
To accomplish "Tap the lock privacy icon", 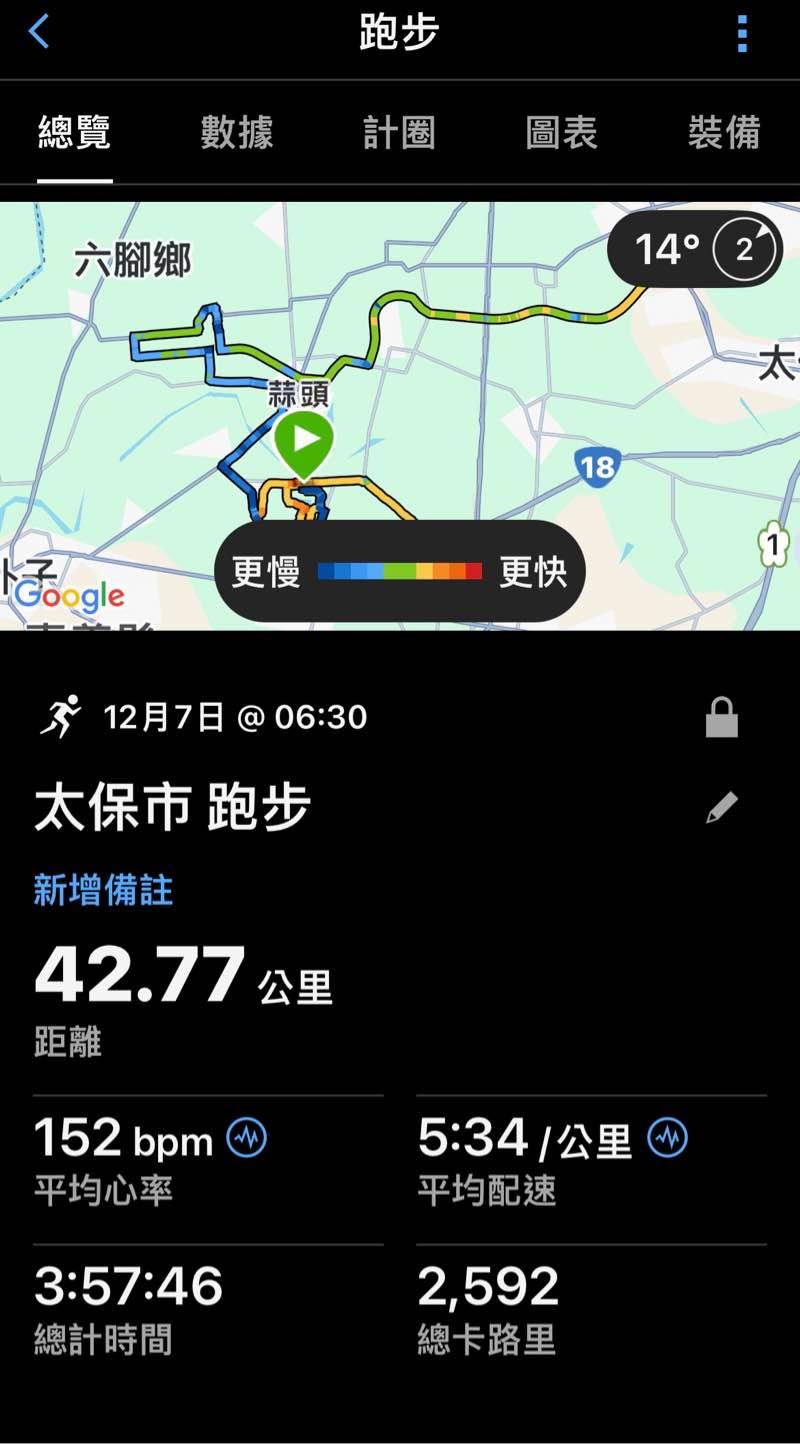I will click(721, 718).
